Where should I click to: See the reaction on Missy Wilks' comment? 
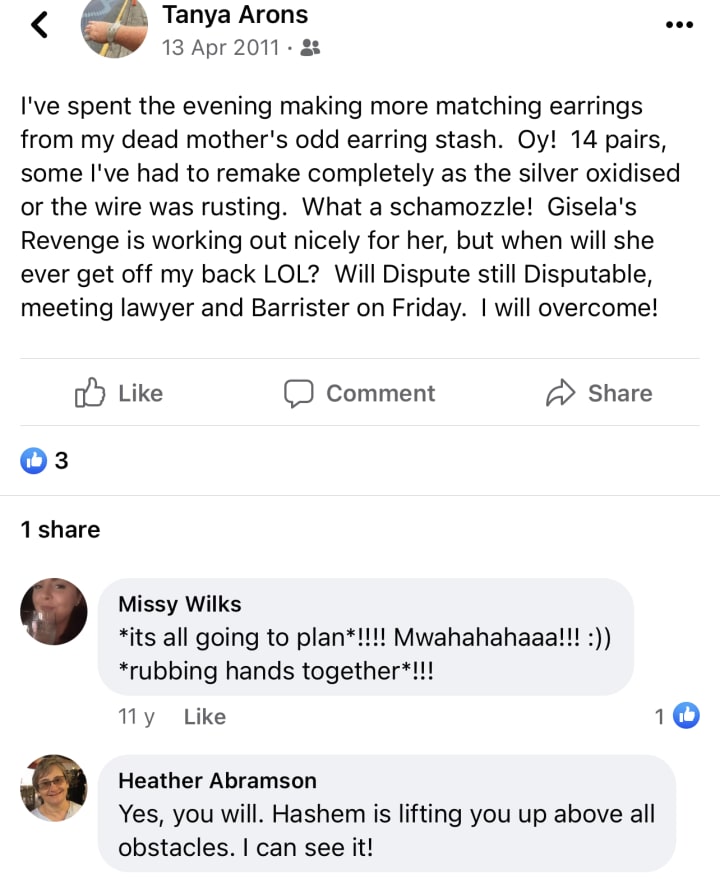[677, 716]
